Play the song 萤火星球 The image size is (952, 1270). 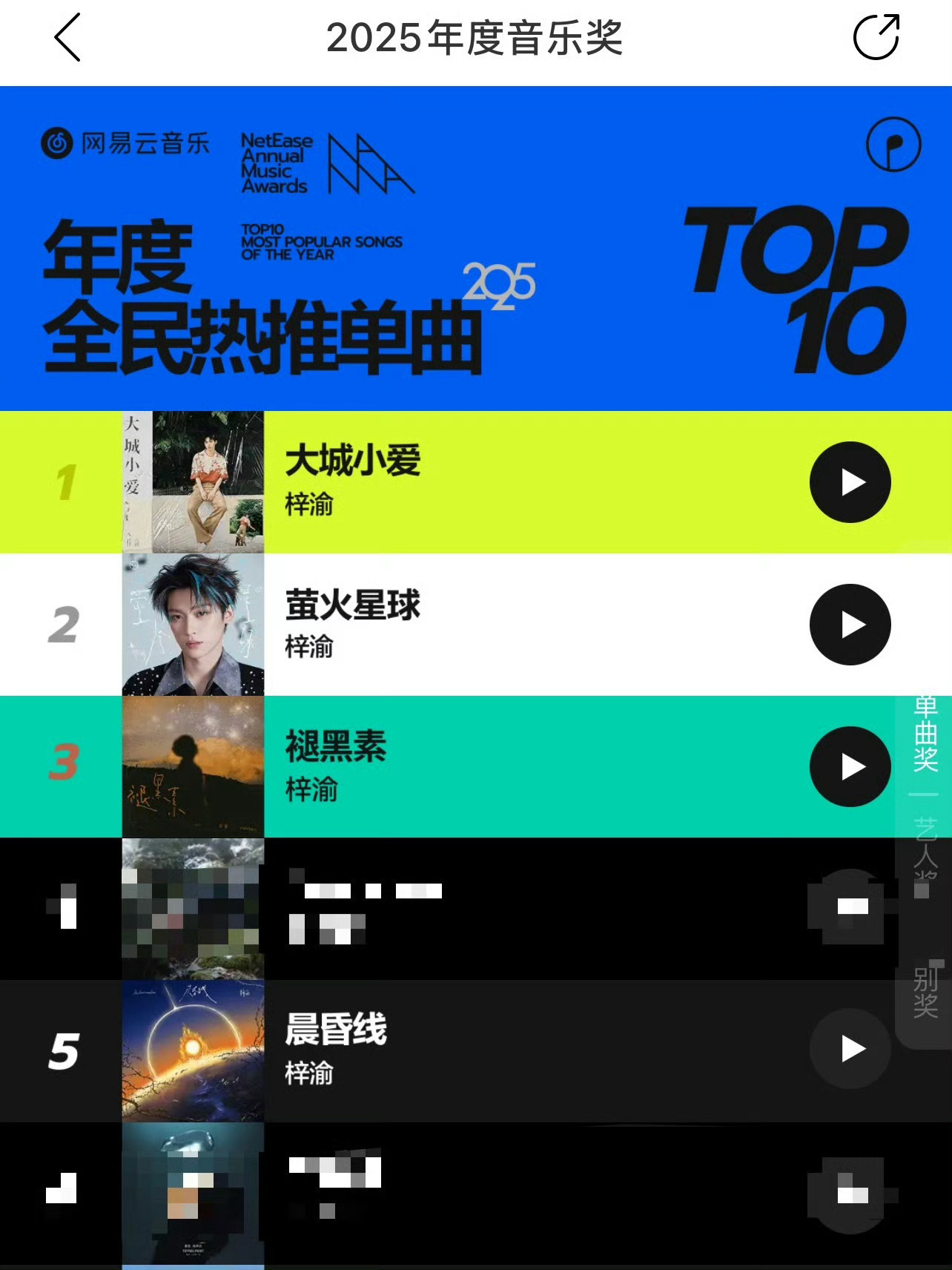click(x=850, y=625)
